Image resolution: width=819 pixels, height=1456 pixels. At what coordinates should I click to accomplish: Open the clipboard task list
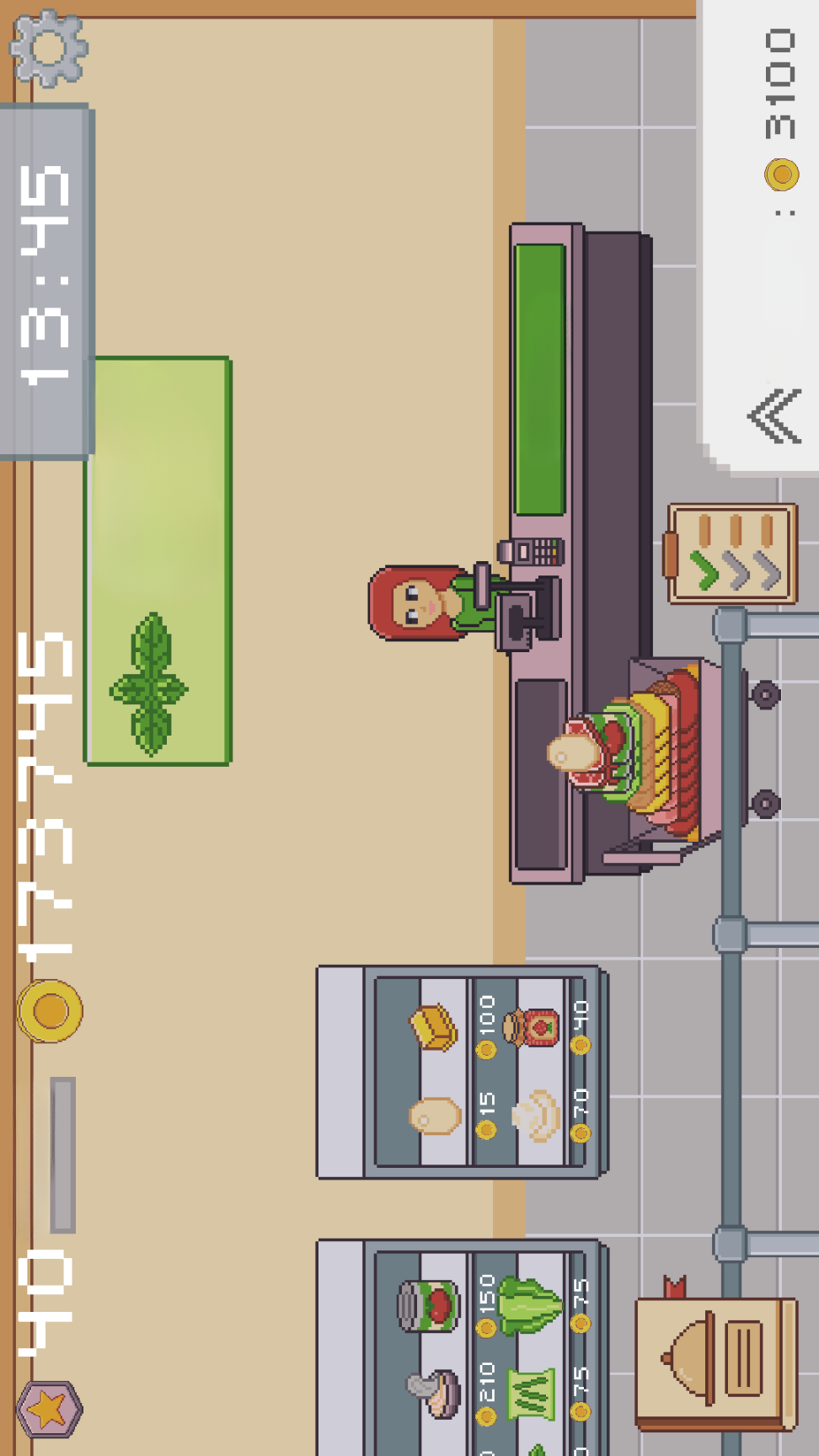(731, 554)
